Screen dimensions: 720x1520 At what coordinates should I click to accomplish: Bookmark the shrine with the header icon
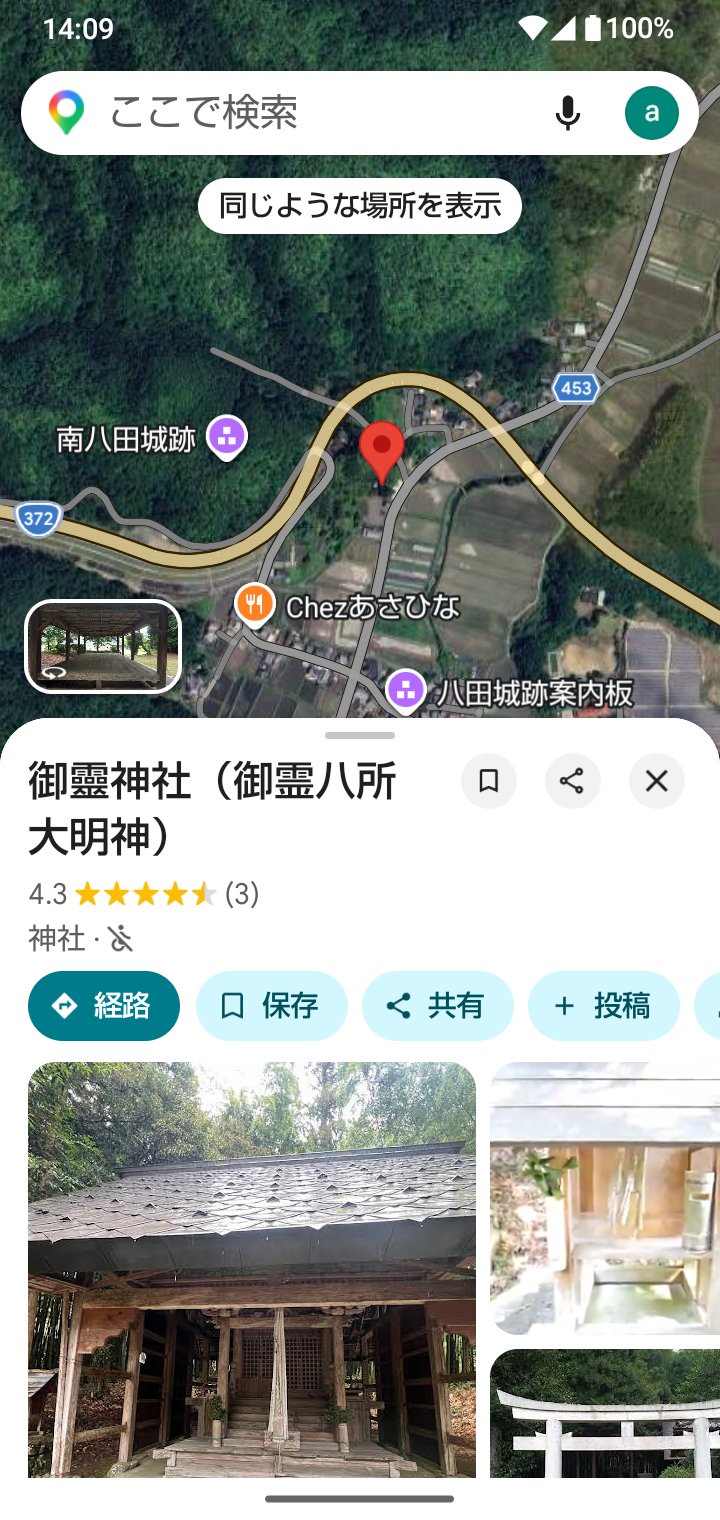[489, 781]
